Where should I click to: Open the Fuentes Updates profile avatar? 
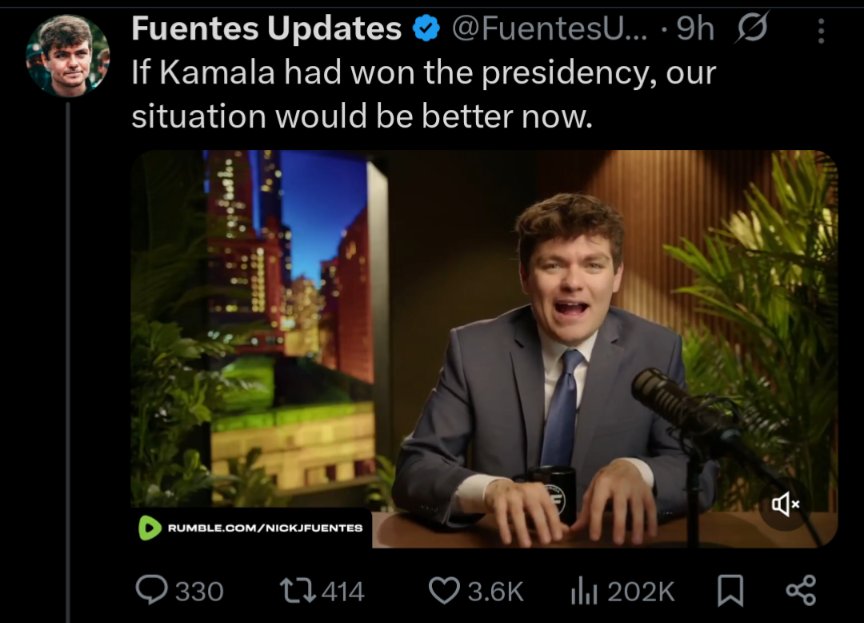(x=67, y=54)
